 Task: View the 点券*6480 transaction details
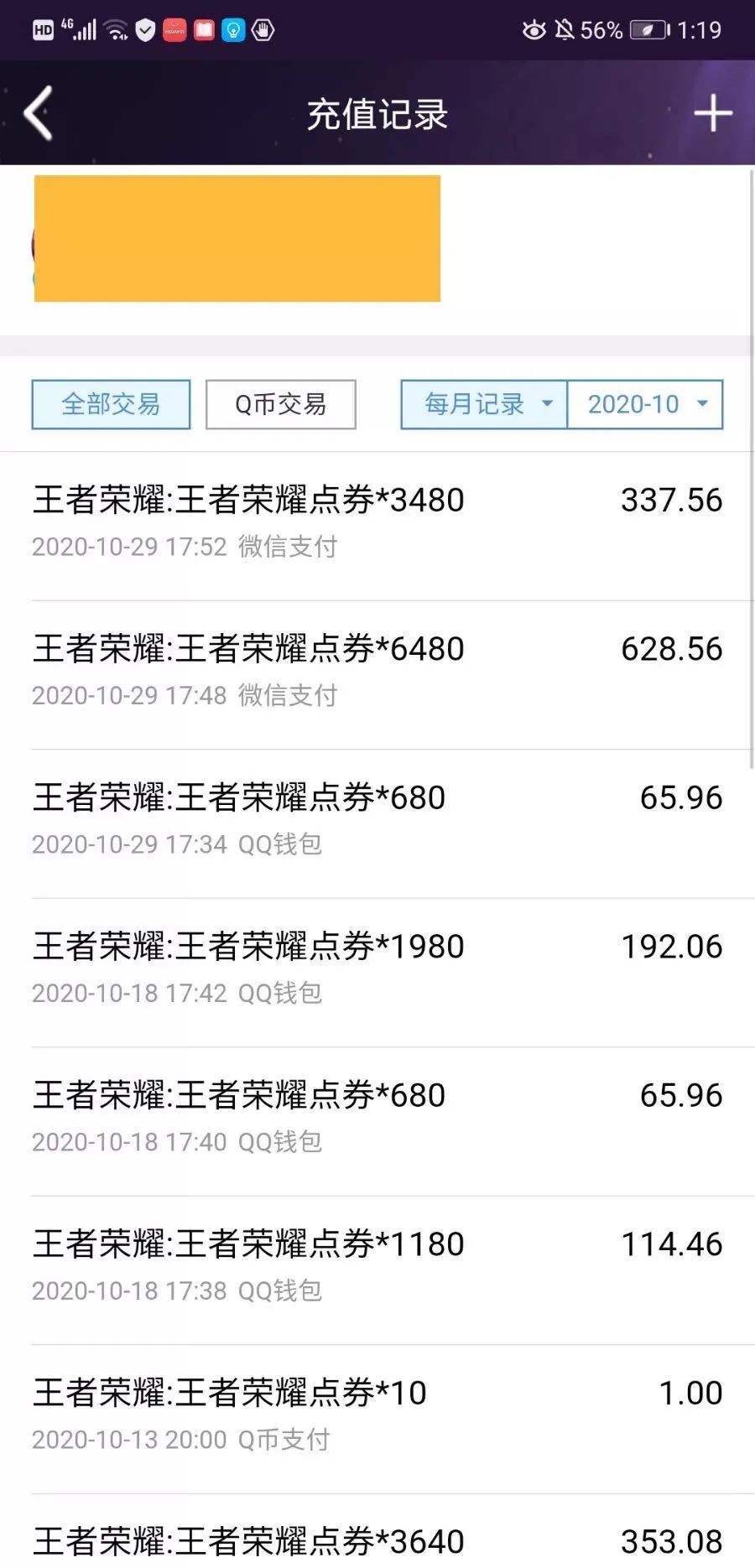point(377,675)
